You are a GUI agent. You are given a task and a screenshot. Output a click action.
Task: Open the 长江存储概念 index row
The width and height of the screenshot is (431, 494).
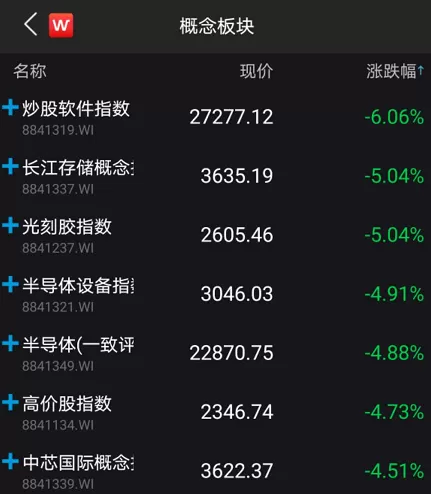point(215,176)
